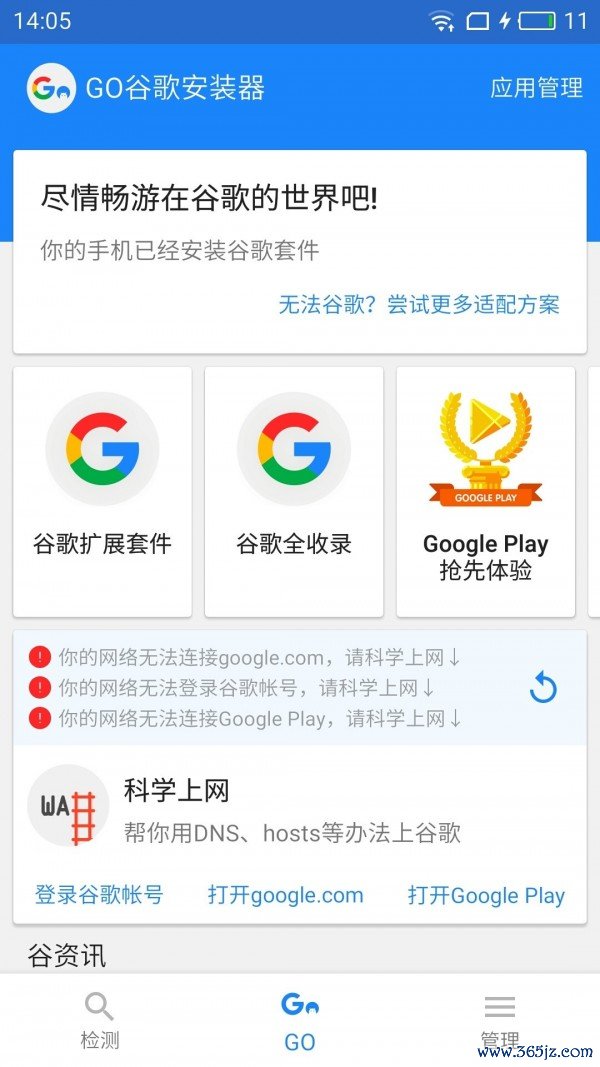Open the 谷歌全收录 card
Image resolution: width=600 pixels, height=1067 pixels.
294,491
